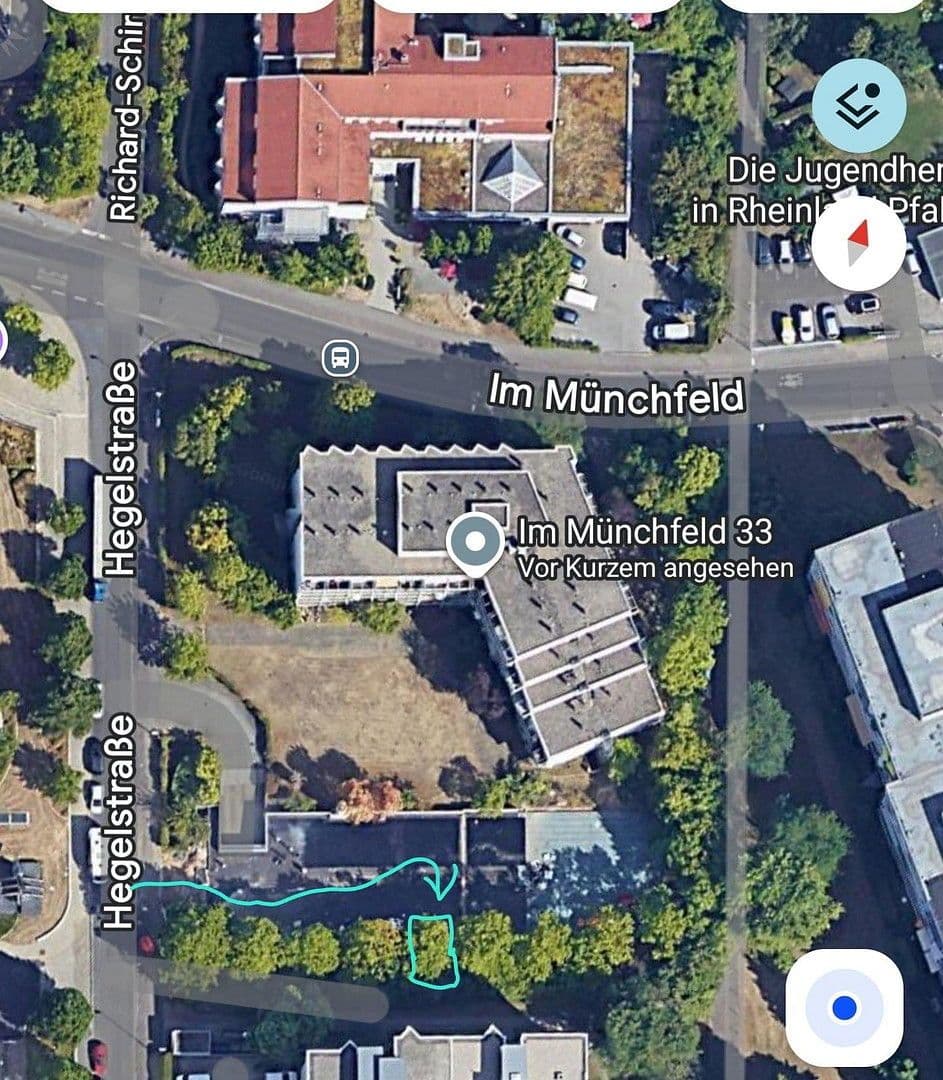Click the white center of the location pin
The height and width of the screenshot is (1080, 943).
click(475, 541)
